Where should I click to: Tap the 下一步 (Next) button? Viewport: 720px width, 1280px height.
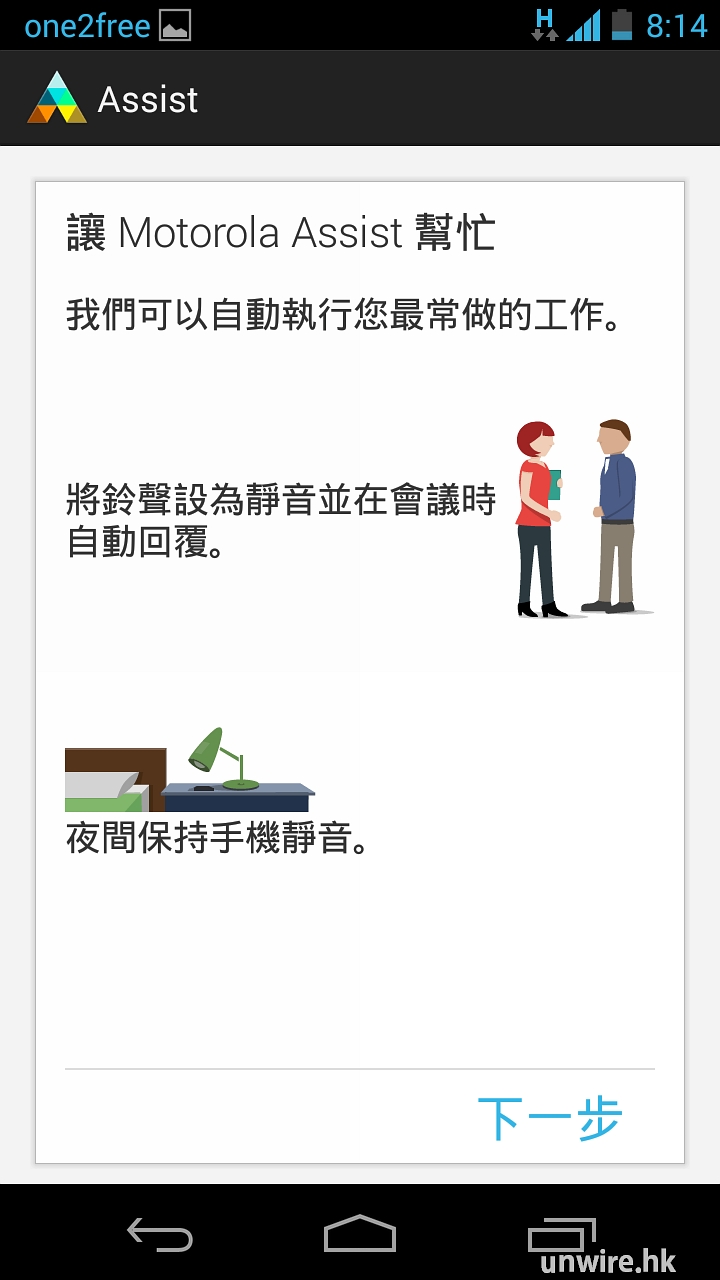[x=549, y=1118]
